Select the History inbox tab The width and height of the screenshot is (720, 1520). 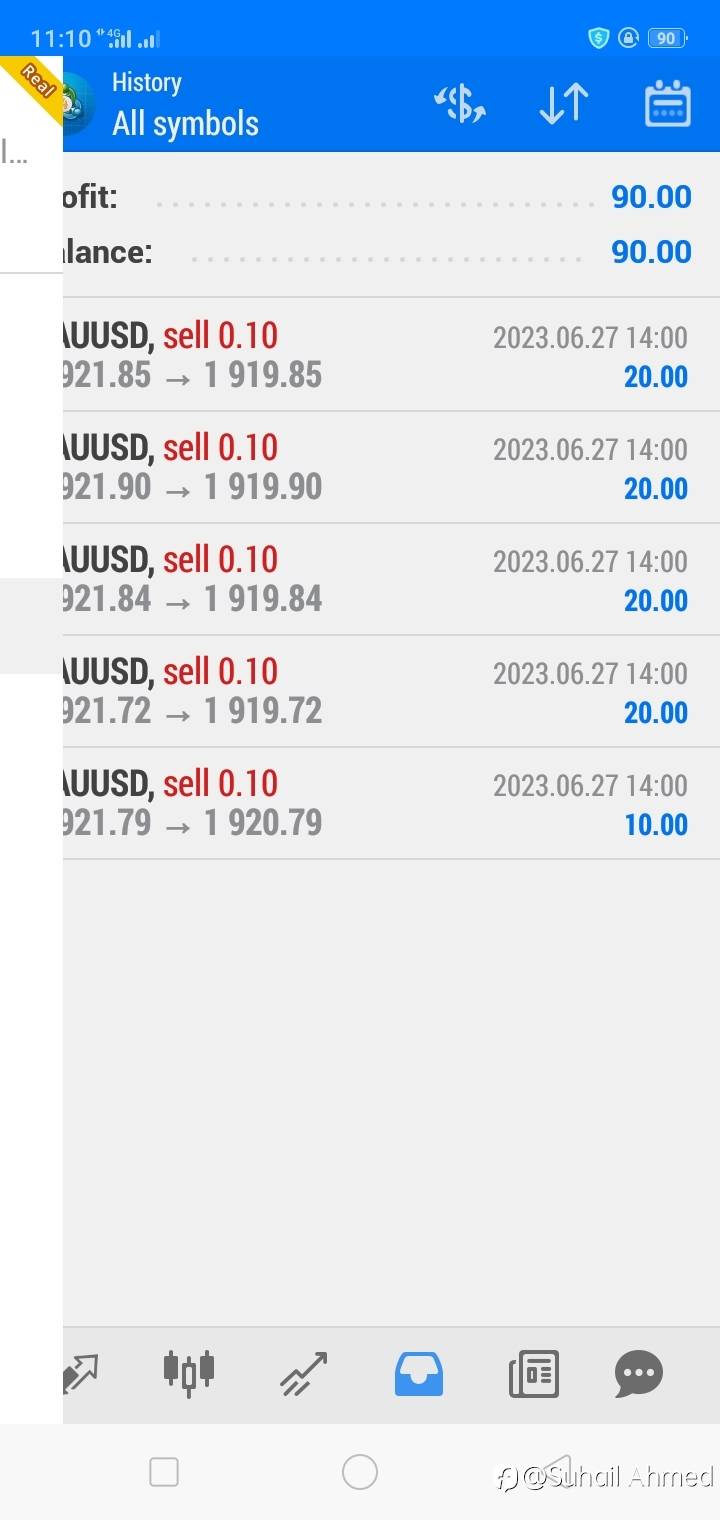[x=419, y=1372]
